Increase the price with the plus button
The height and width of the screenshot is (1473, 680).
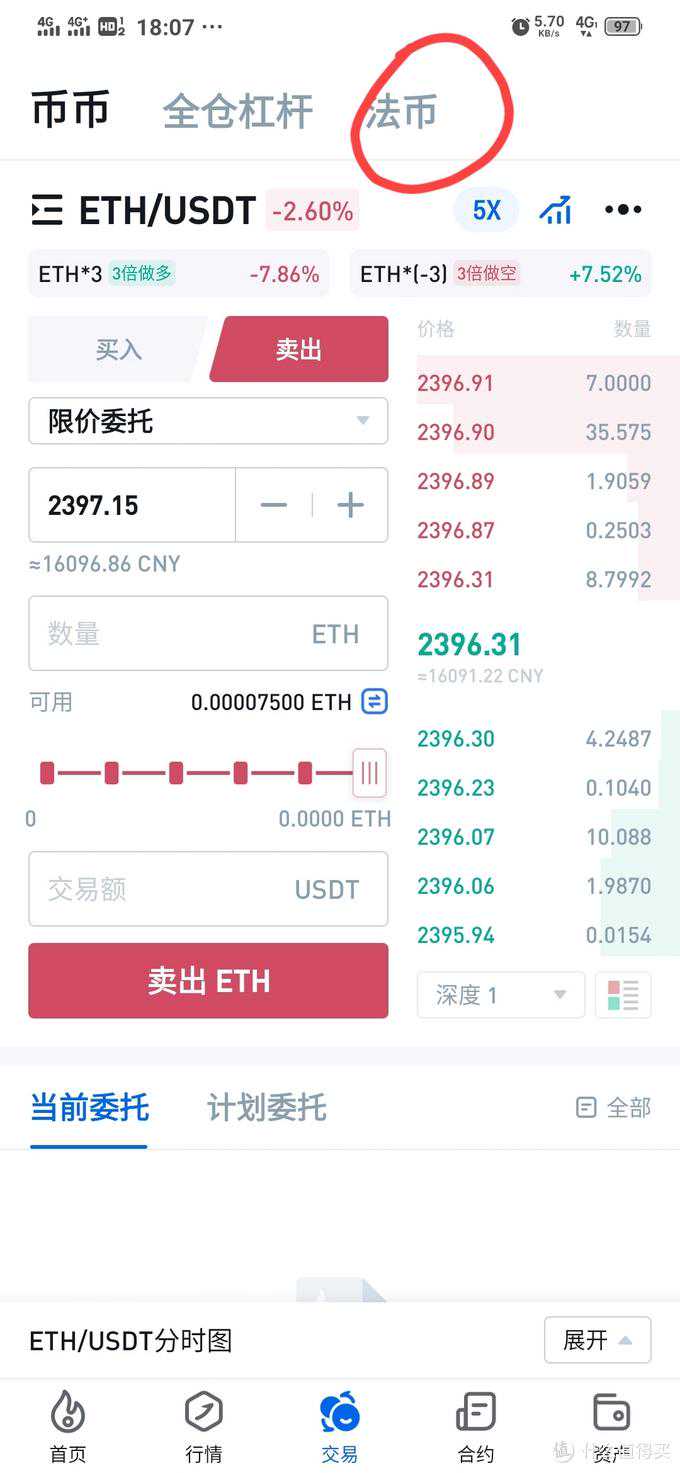click(350, 505)
